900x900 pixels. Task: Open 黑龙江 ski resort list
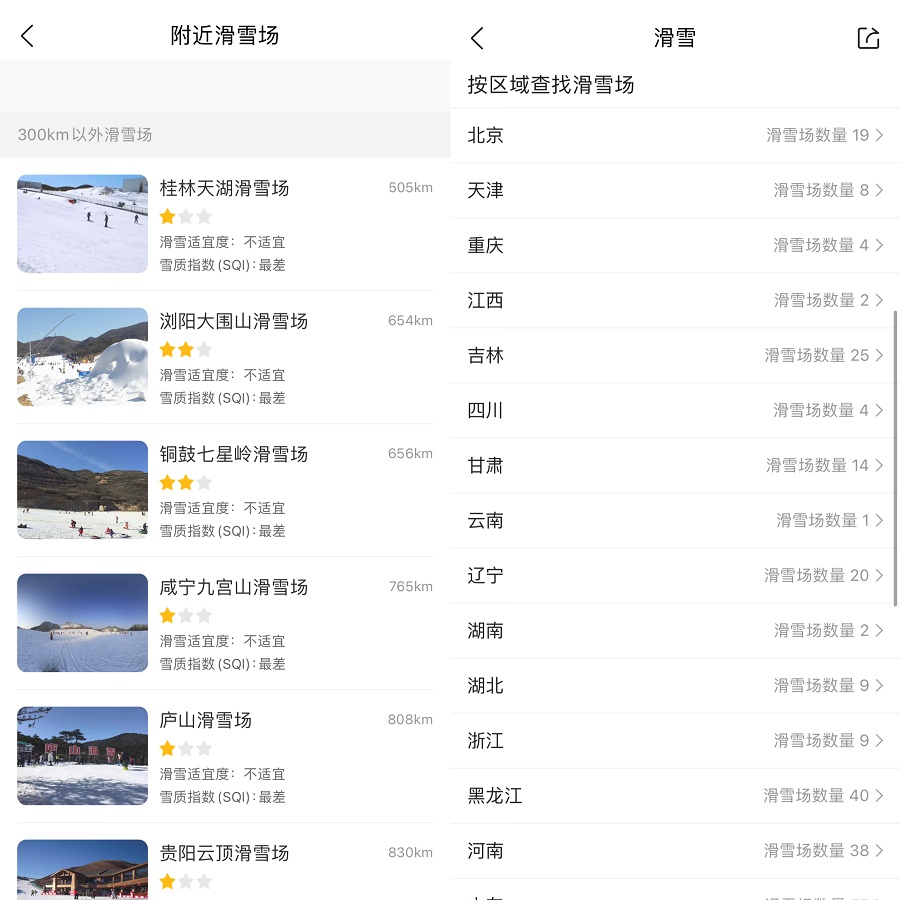(x=675, y=795)
